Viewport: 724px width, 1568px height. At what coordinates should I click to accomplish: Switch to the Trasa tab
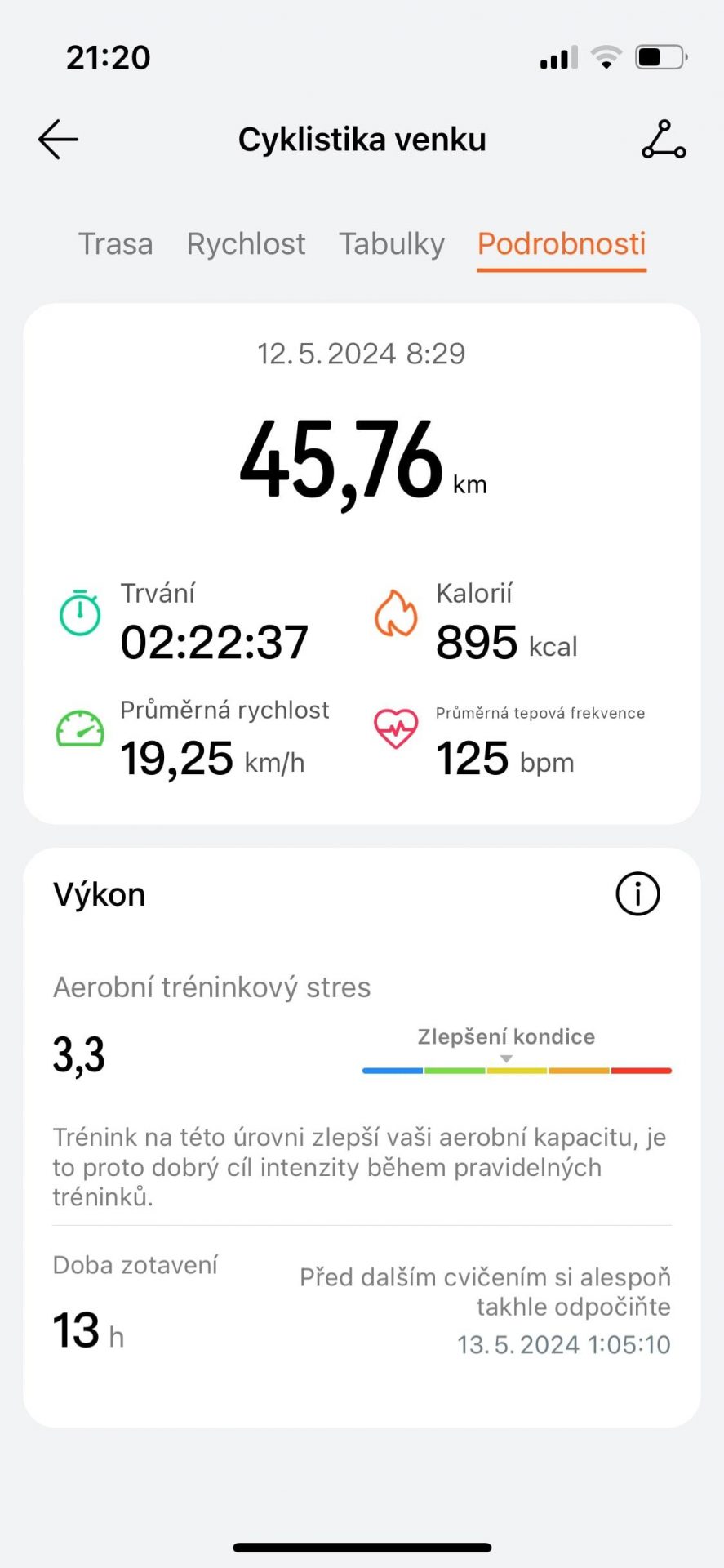click(116, 244)
